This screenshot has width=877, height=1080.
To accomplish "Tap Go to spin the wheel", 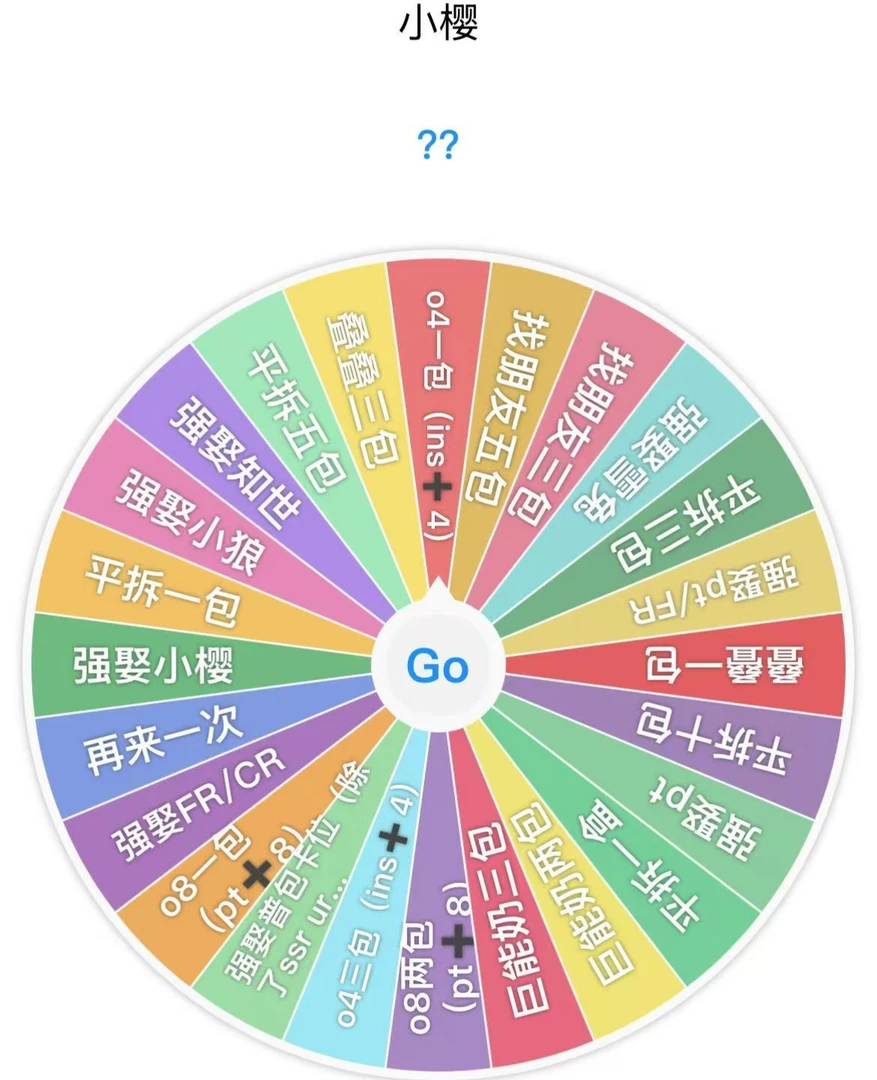I will point(438,666).
